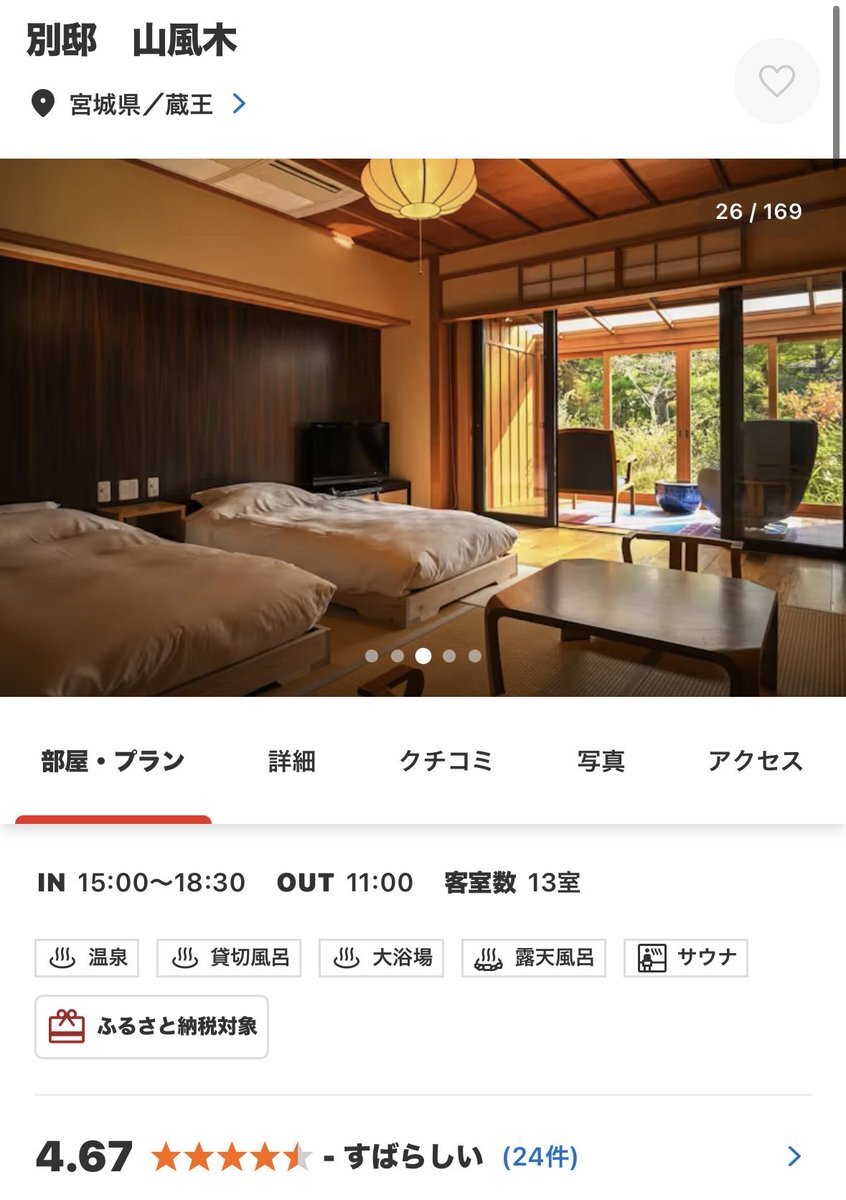This screenshot has height=1200, width=846.
Task: Open the hotel room photo gallery
Action: point(423,427)
